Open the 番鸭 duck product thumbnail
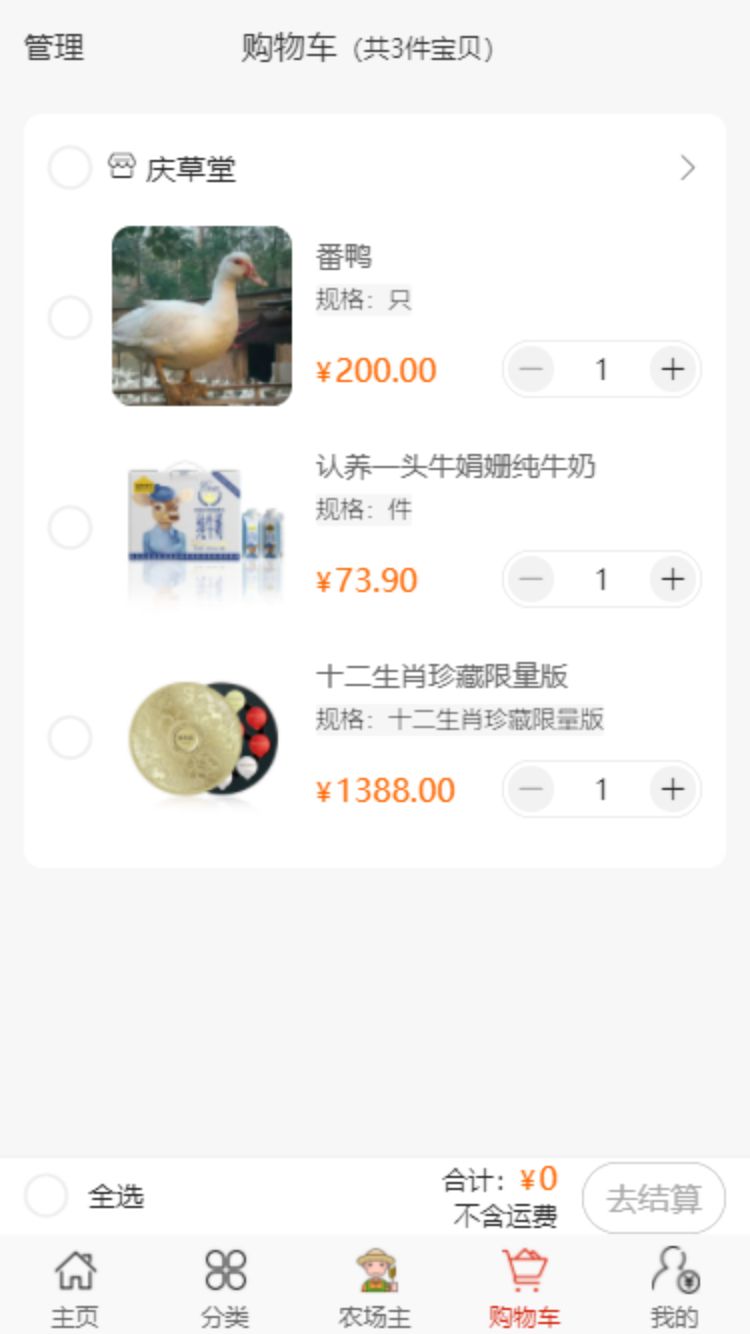Screen dimensions: 750x1334 coord(203,318)
